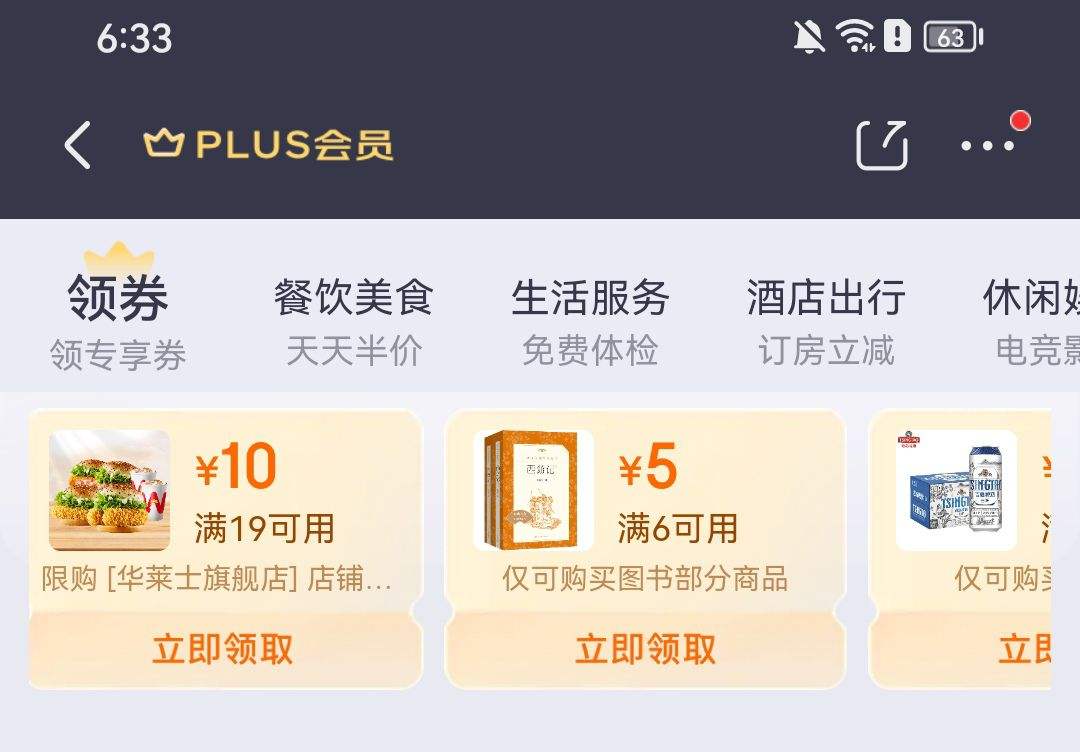Claim the ¥10 华莱士 coupon
The image size is (1080, 752).
pyautogui.click(x=223, y=649)
